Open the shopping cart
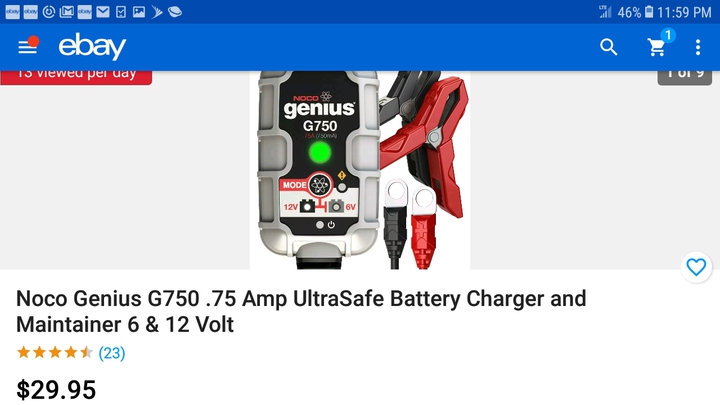This screenshot has height=405, width=720. click(x=657, y=47)
